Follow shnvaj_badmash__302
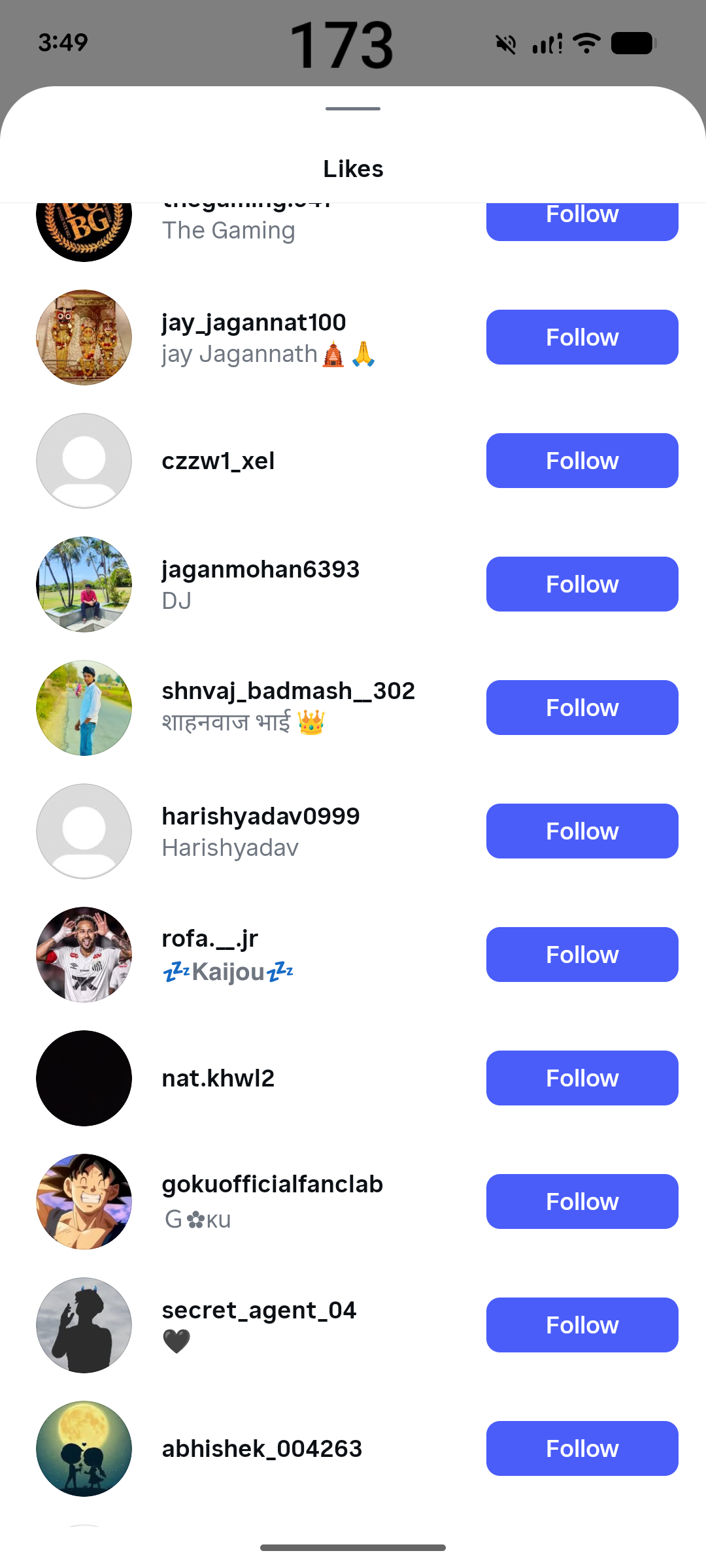The image size is (706, 1568). [582, 708]
